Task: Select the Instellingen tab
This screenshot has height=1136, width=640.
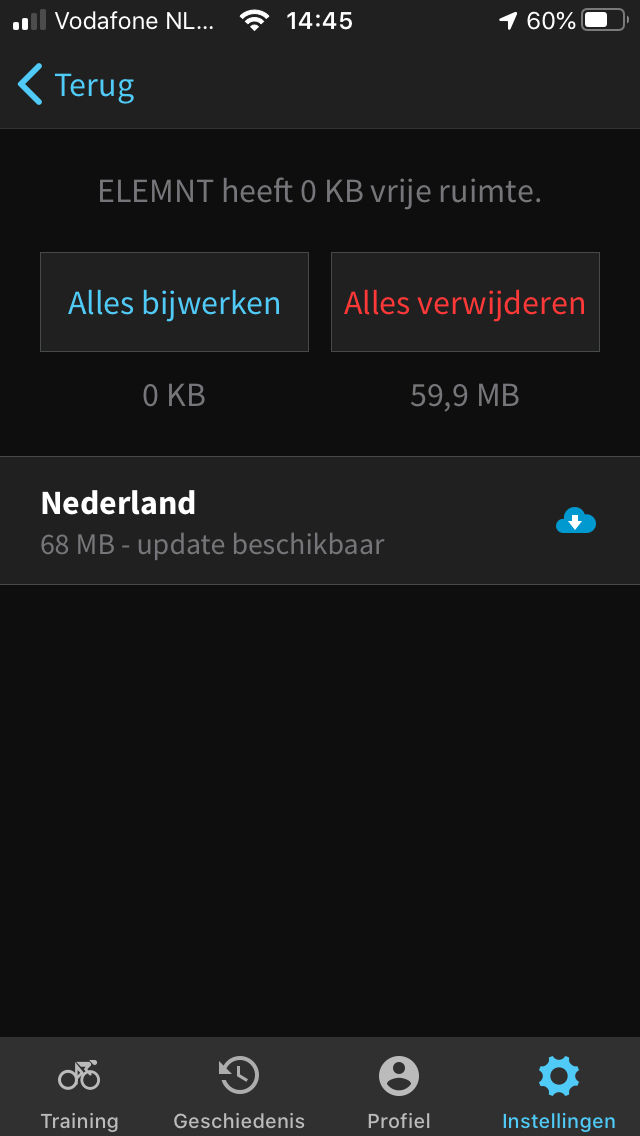Action: pos(558,1091)
